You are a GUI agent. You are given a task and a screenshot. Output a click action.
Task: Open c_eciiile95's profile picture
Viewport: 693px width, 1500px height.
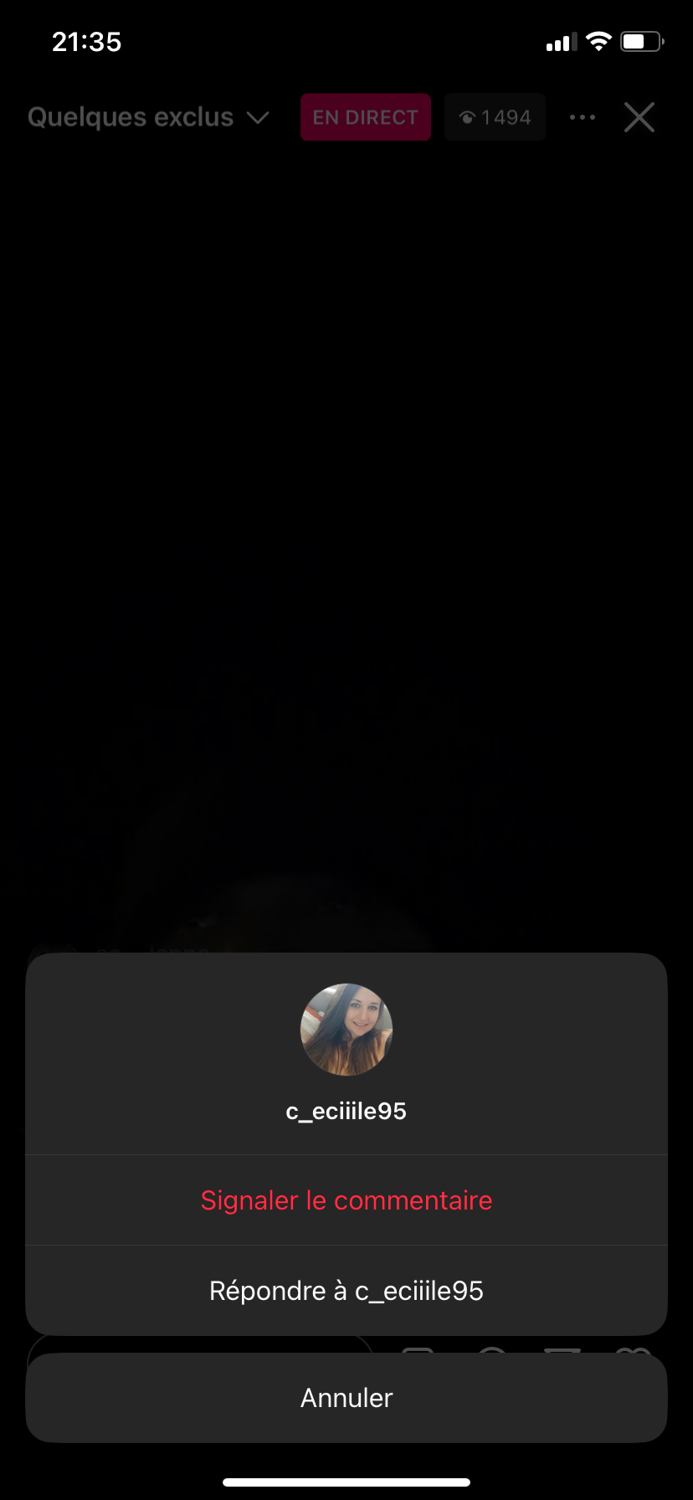click(x=346, y=1029)
